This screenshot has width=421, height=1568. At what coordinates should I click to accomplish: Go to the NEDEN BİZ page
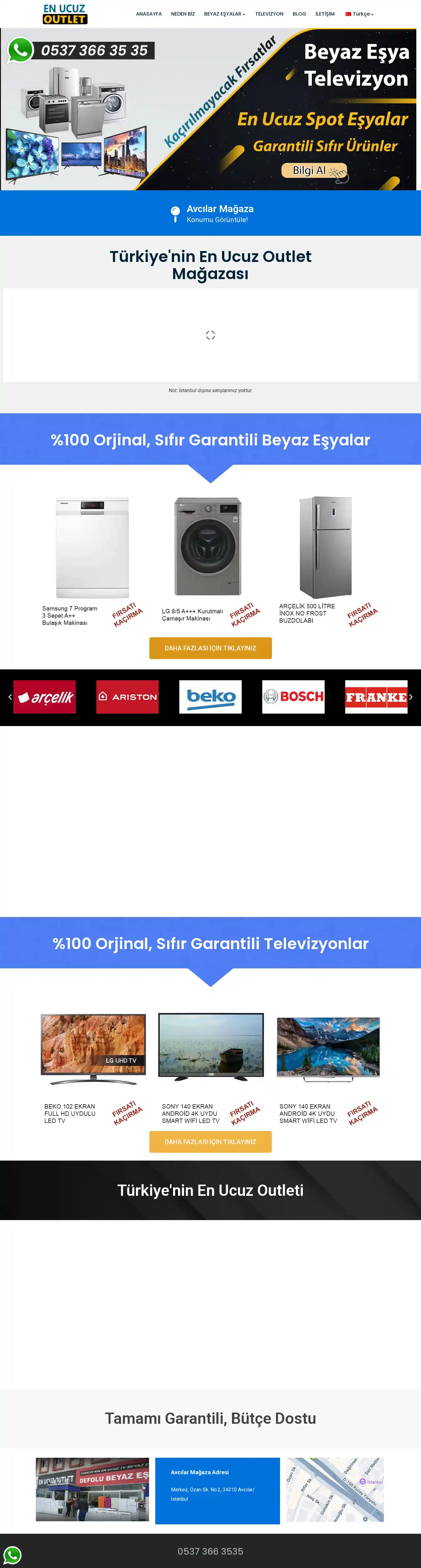pos(183,14)
